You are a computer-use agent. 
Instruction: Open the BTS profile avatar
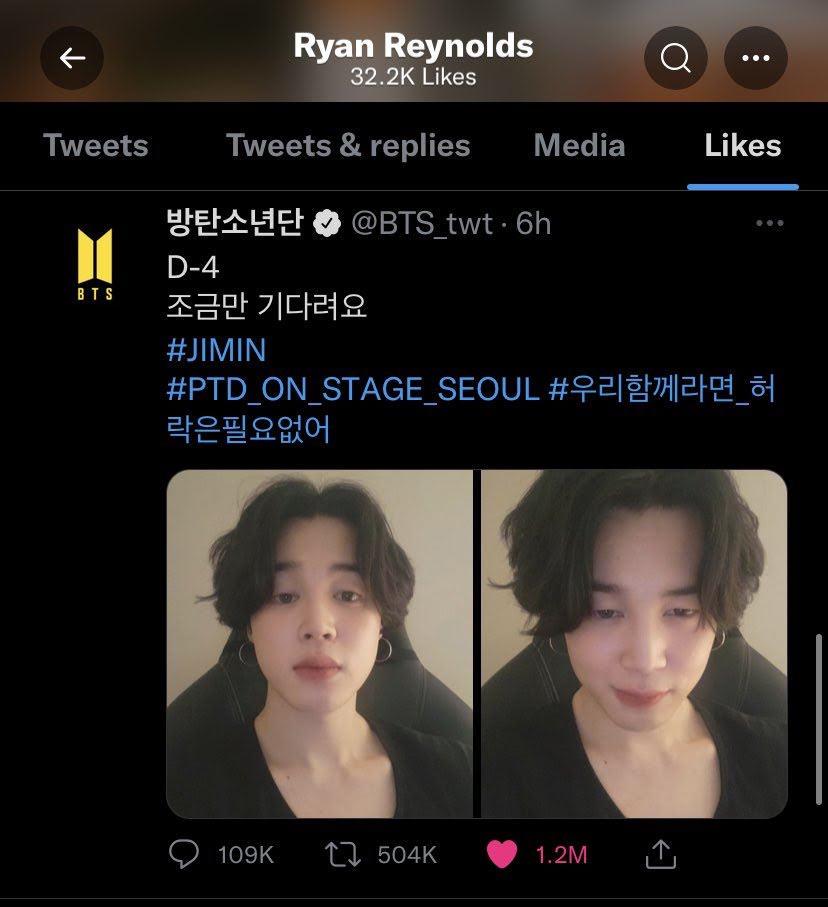coord(95,264)
